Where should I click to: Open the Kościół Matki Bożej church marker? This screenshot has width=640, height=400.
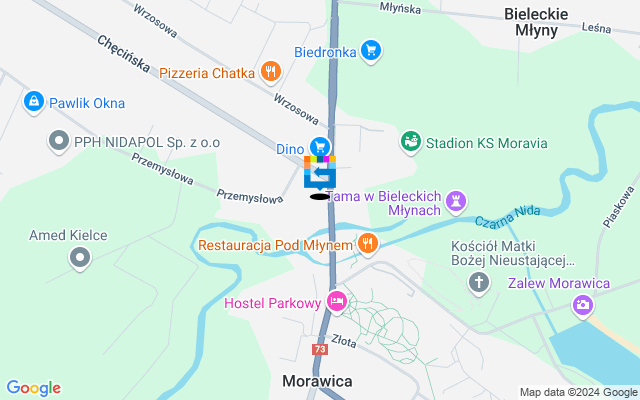click(x=480, y=283)
